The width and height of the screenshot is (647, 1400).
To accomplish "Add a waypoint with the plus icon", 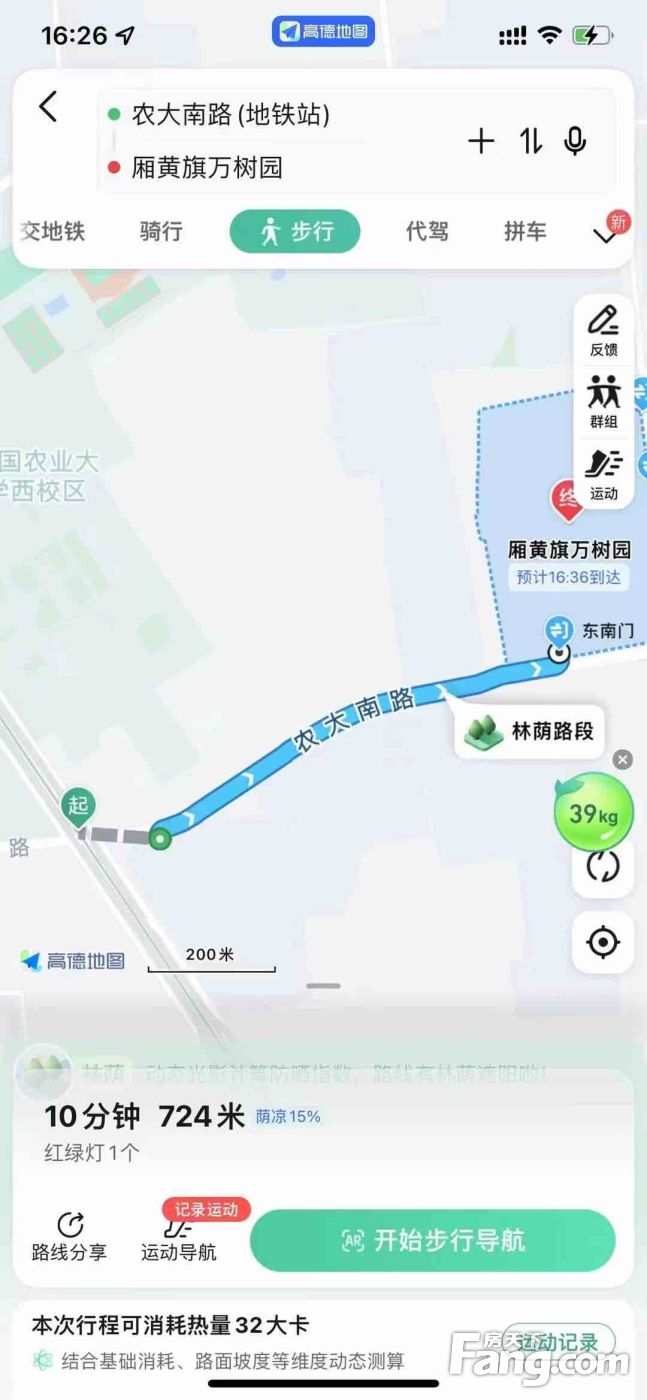I will 481,141.
